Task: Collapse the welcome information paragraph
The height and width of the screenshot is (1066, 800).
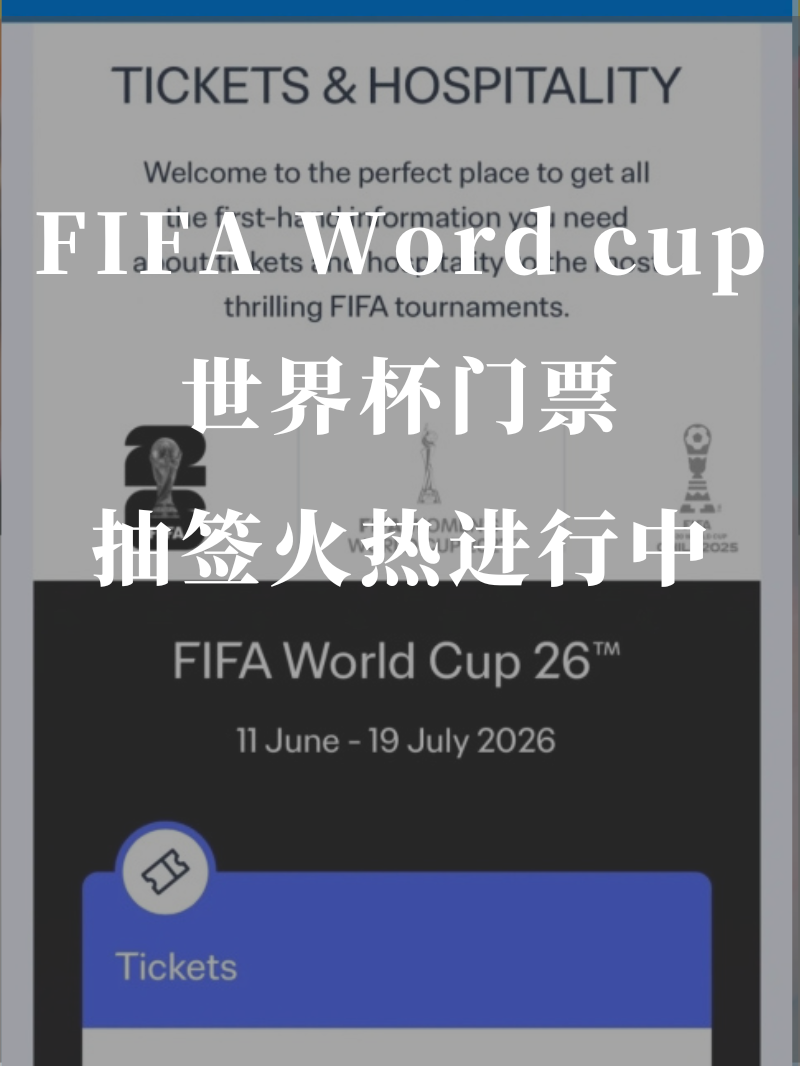Action: pyautogui.click(x=400, y=240)
